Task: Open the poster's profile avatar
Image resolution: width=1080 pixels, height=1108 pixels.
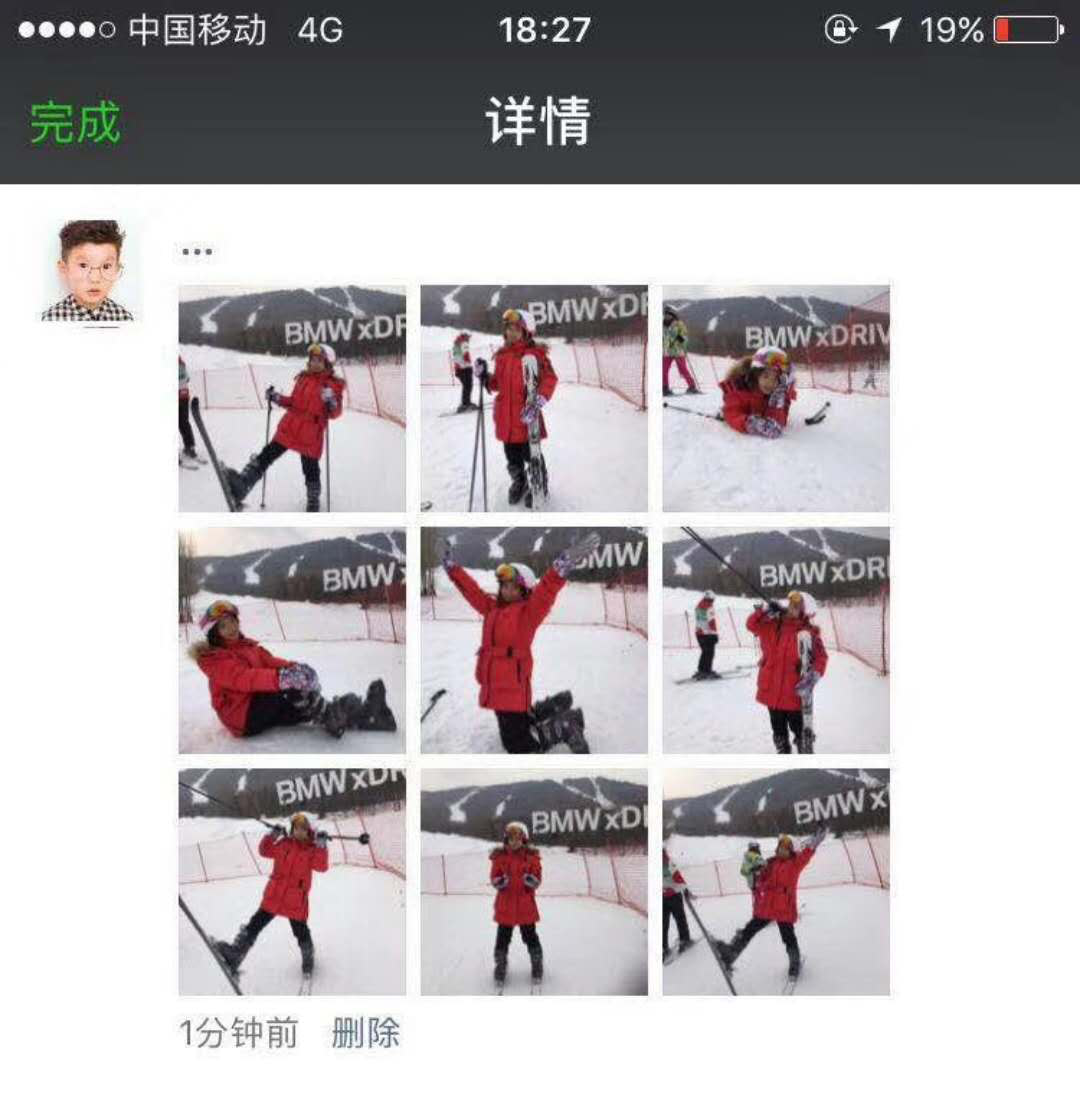Action: click(x=87, y=271)
